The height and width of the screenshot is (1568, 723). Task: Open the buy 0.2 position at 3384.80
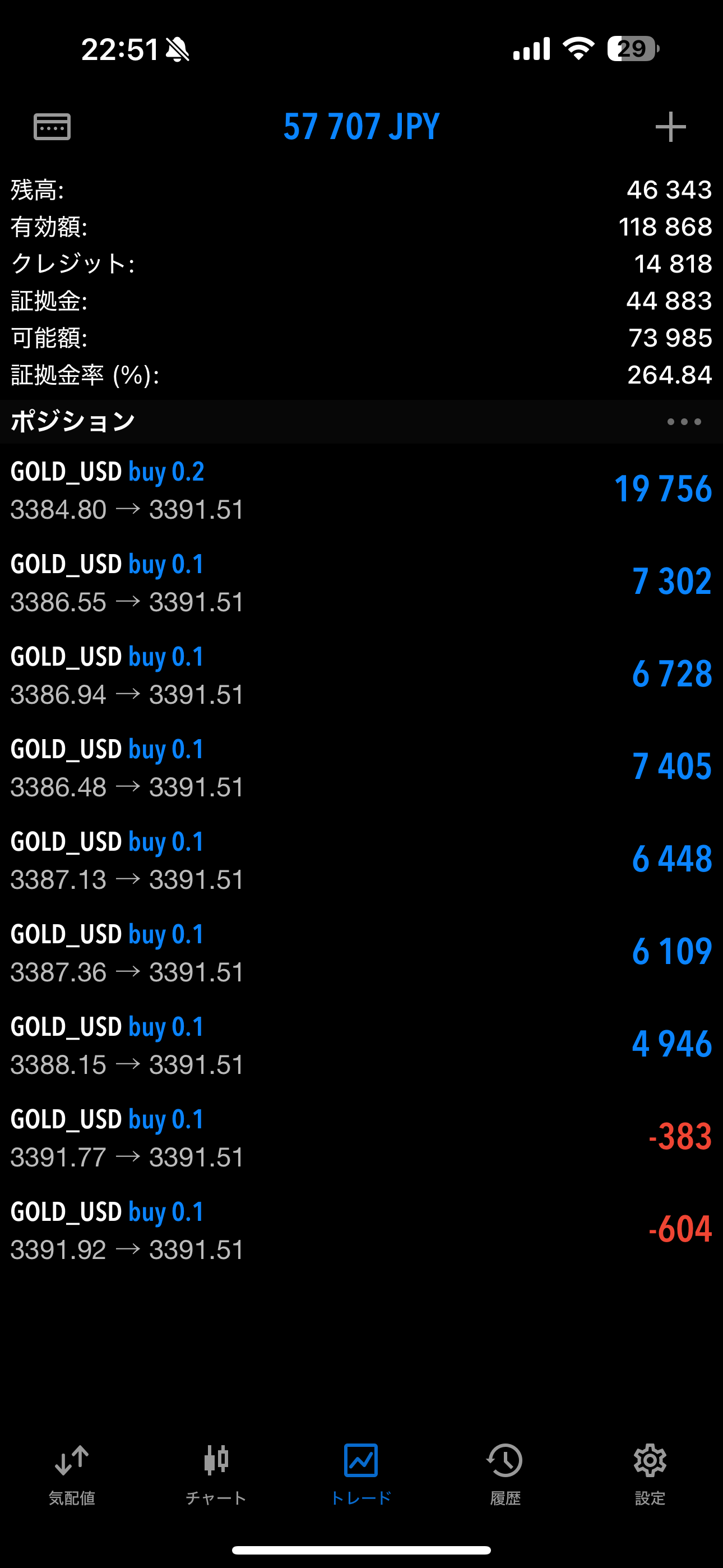[x=361, y=490]
